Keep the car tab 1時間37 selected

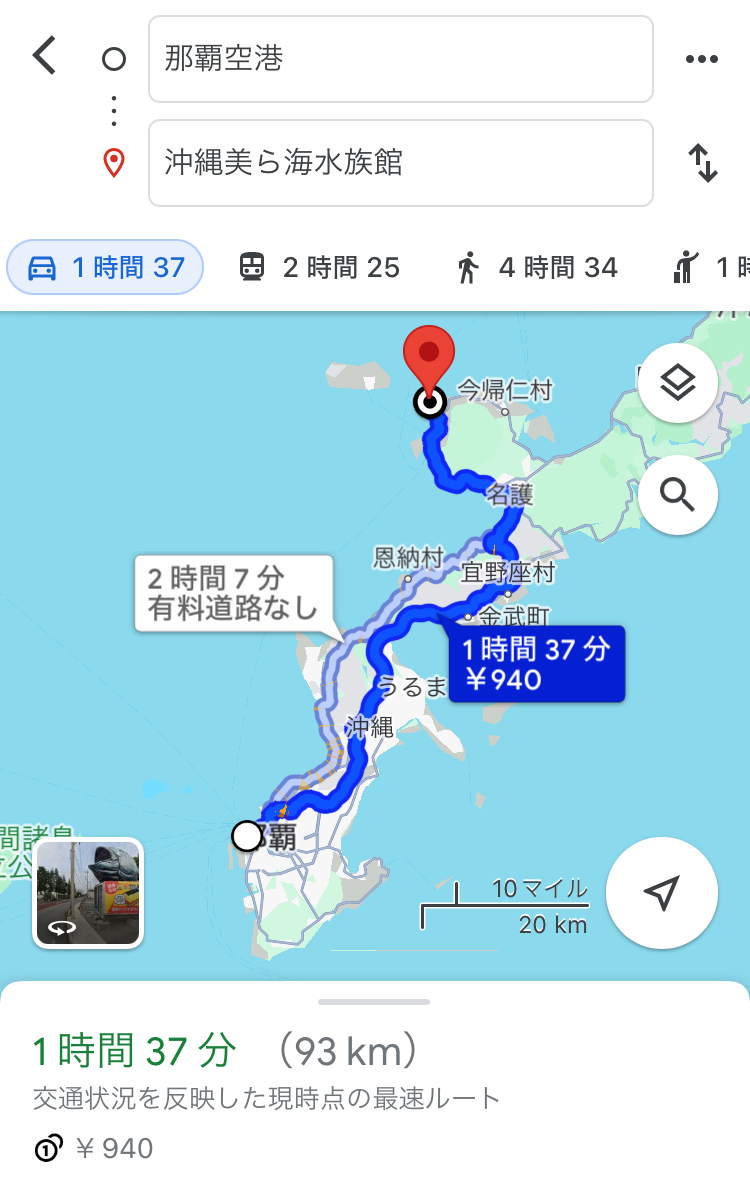coord(104,267)
